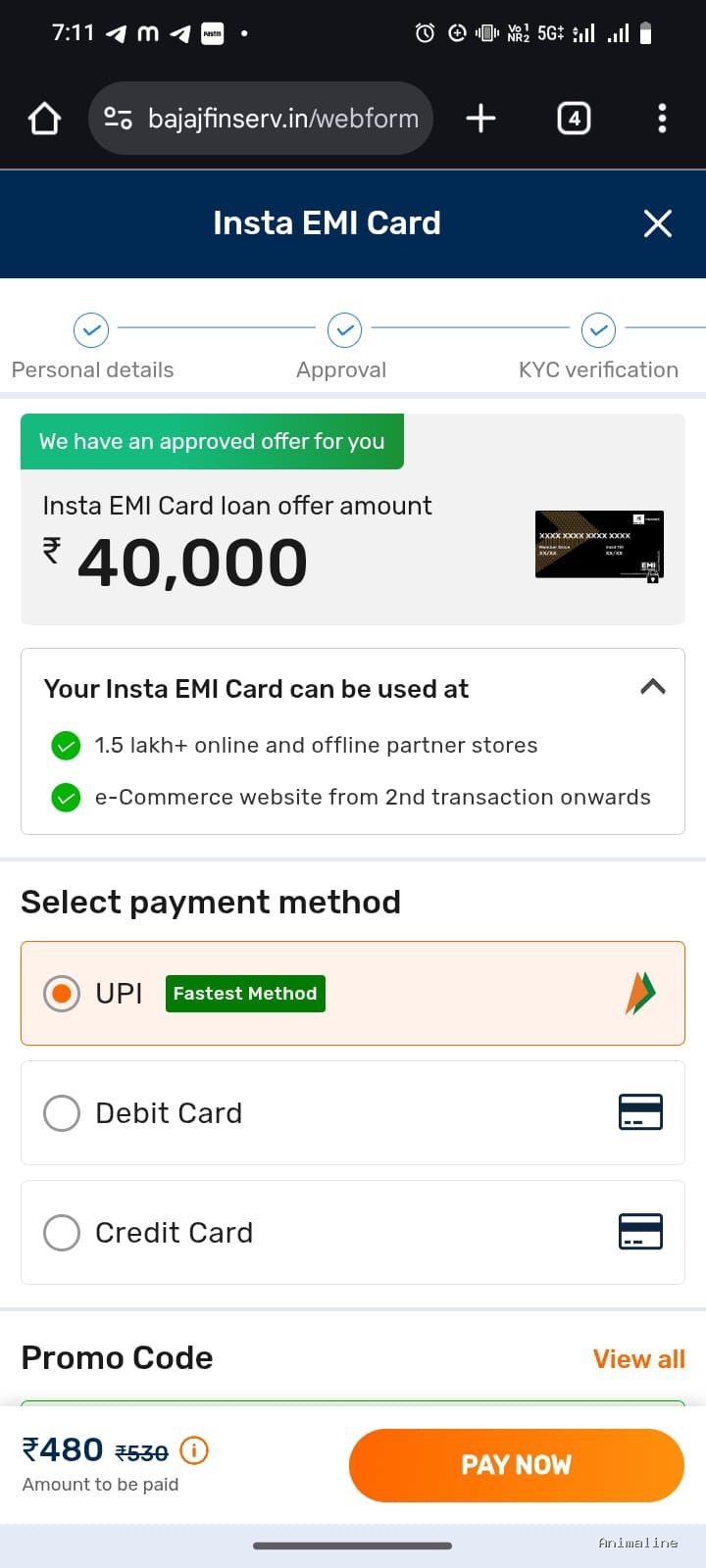Close the Insta EMI Card form
This screenshot has height=1568, width=706.
(657, 223)
